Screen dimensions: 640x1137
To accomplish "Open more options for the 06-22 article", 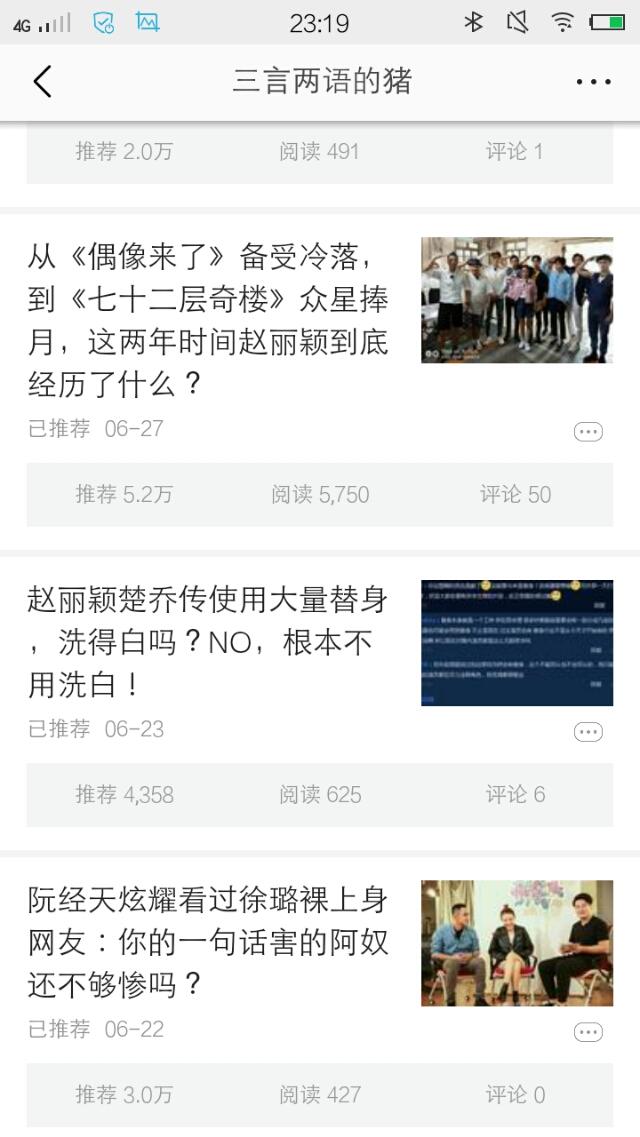I will coord(588,1032).
